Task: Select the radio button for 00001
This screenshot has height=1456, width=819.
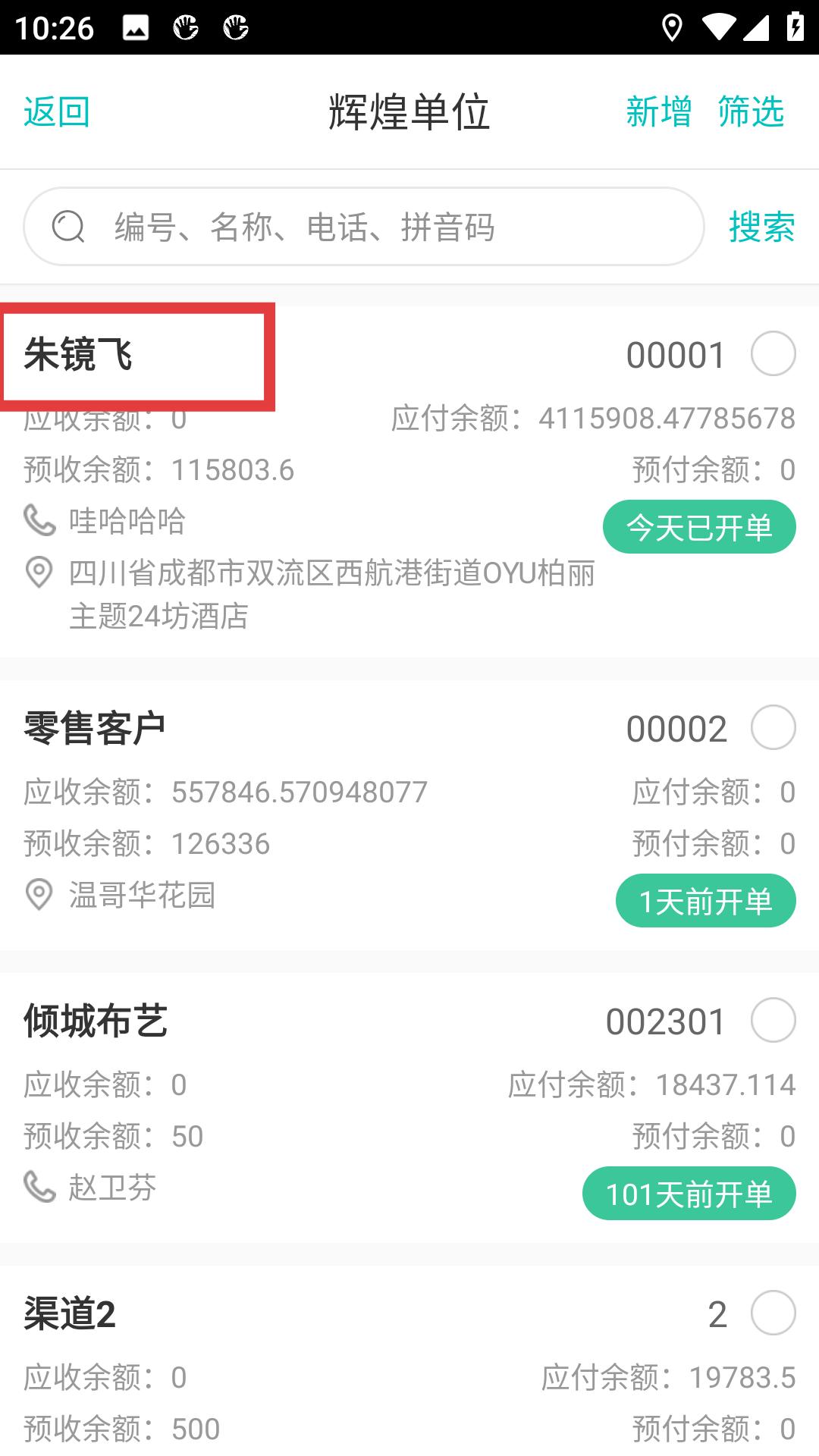Action: (x=773, y=354)
